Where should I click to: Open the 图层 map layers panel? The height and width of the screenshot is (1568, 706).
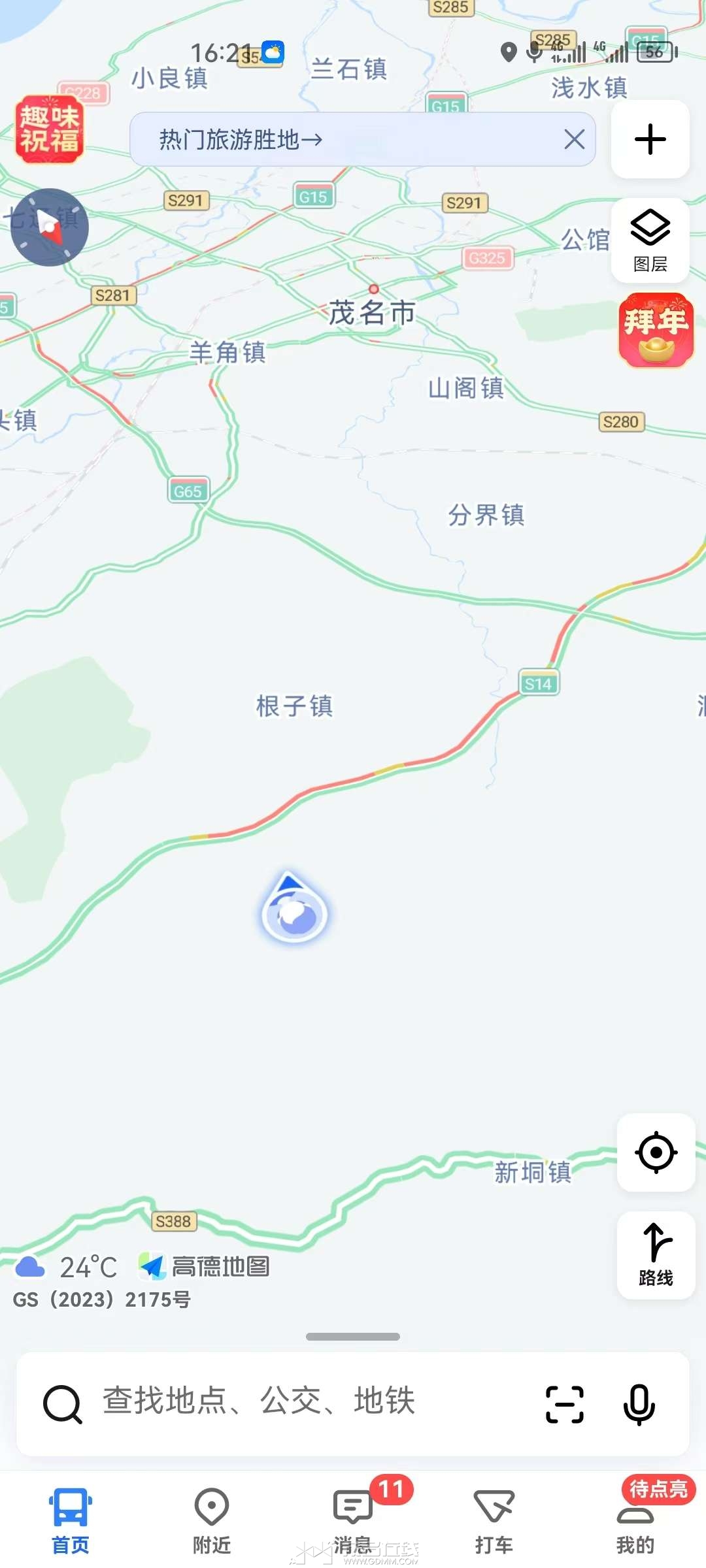(x=650, y=240)
